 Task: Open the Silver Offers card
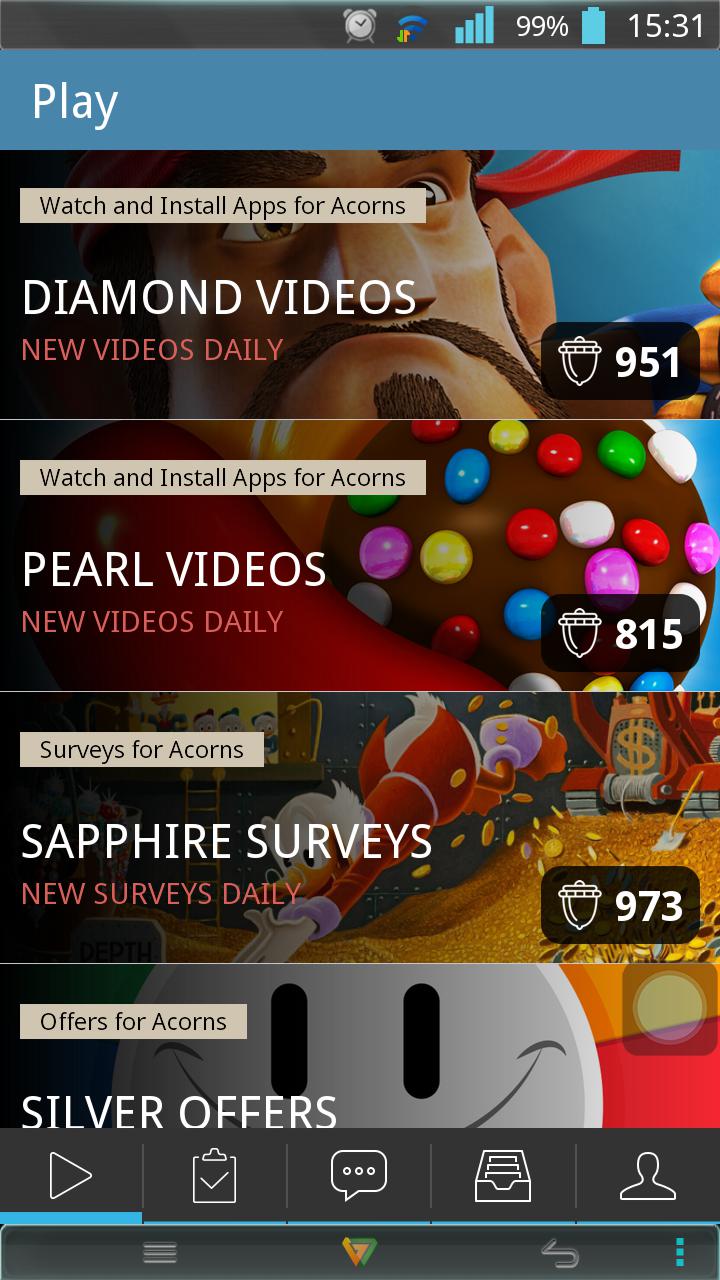pos(360,1047)
